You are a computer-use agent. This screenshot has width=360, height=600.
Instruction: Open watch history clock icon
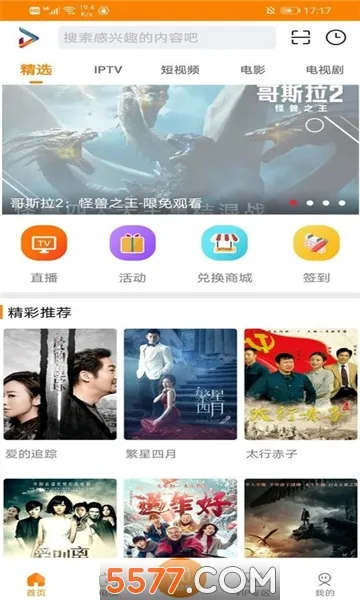point(336,38)
